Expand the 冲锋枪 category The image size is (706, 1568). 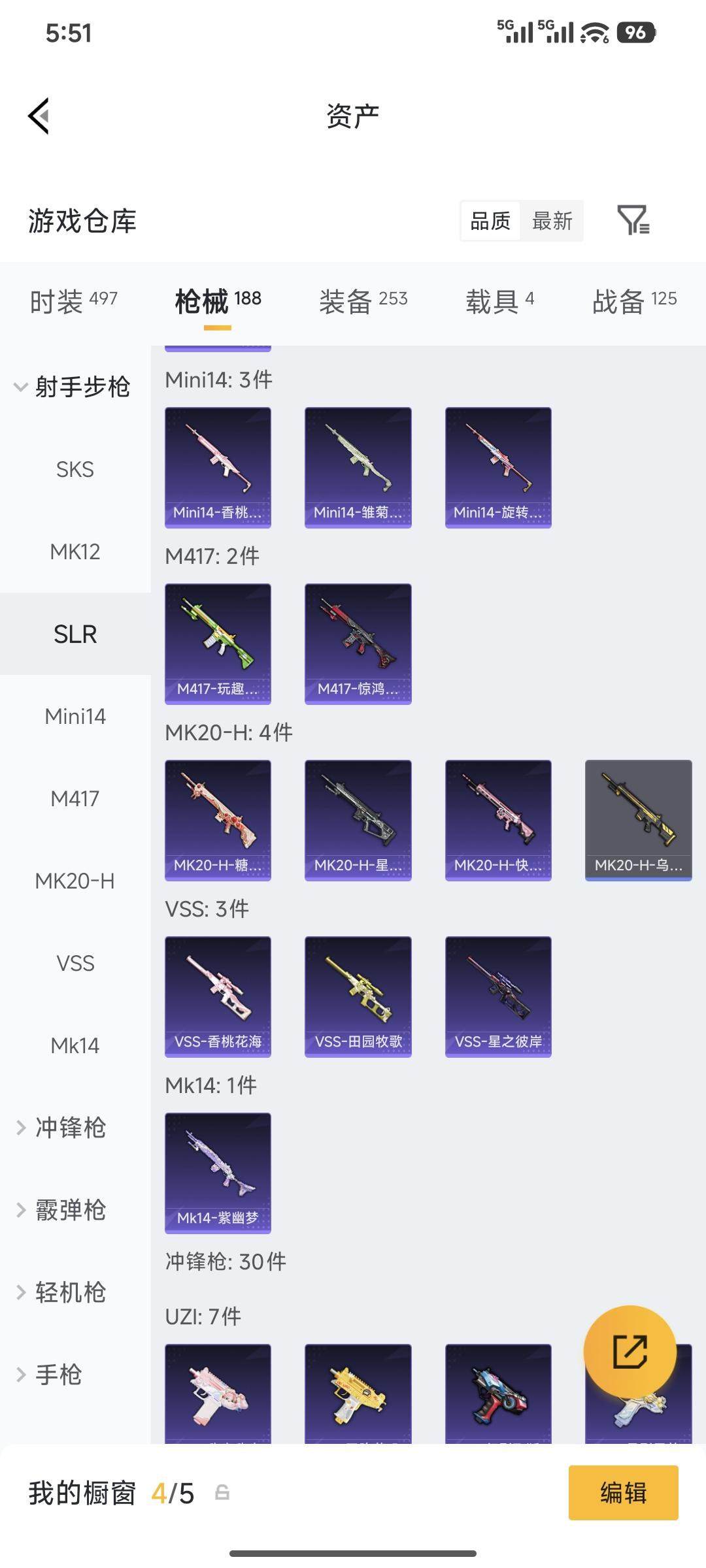70,1128
